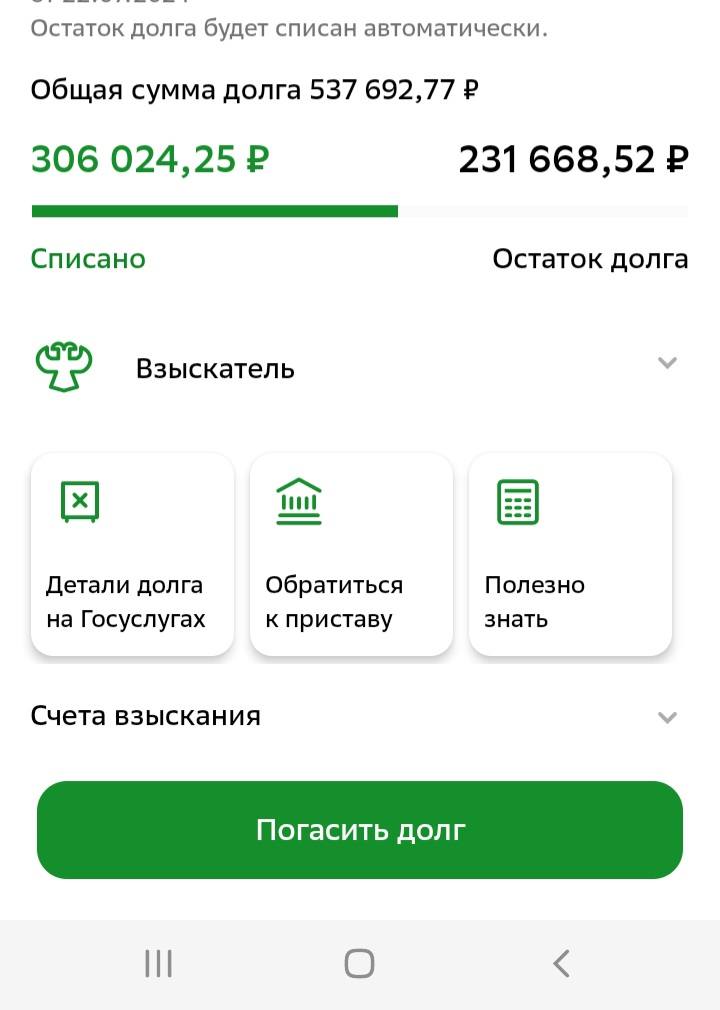Click the Общая сумма долга total line

[255, 90]
